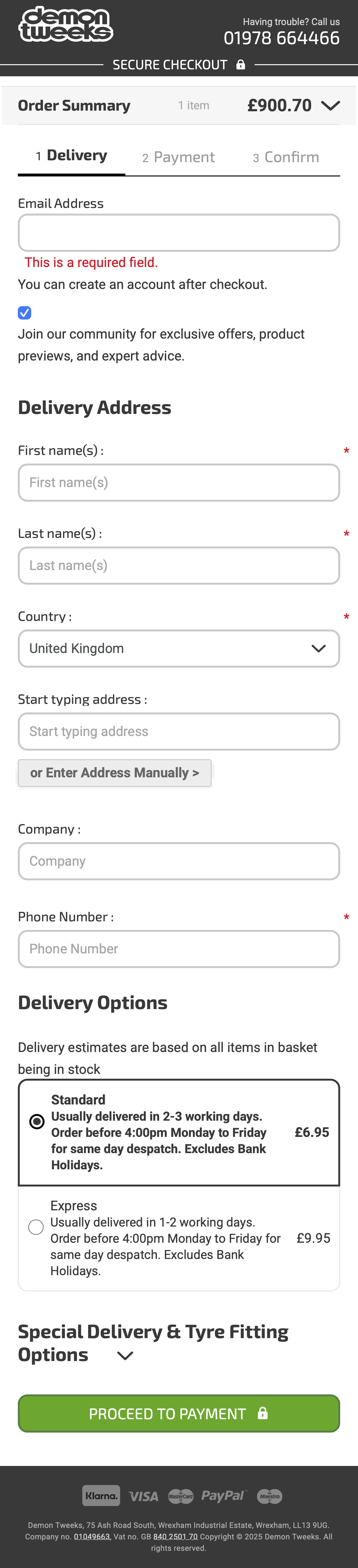Tap the Company field

point(179,861)
